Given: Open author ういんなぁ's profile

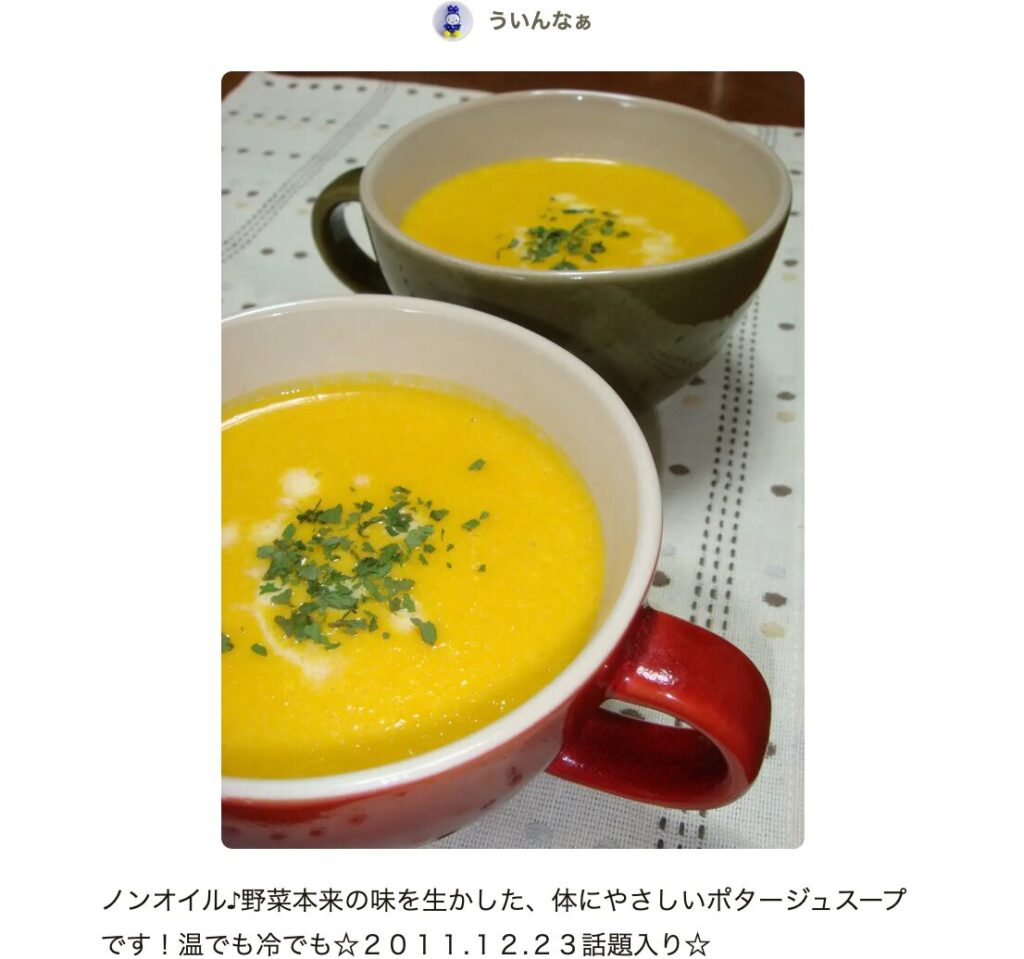Looking at the screenshot, I should click(x=539, y=21).
